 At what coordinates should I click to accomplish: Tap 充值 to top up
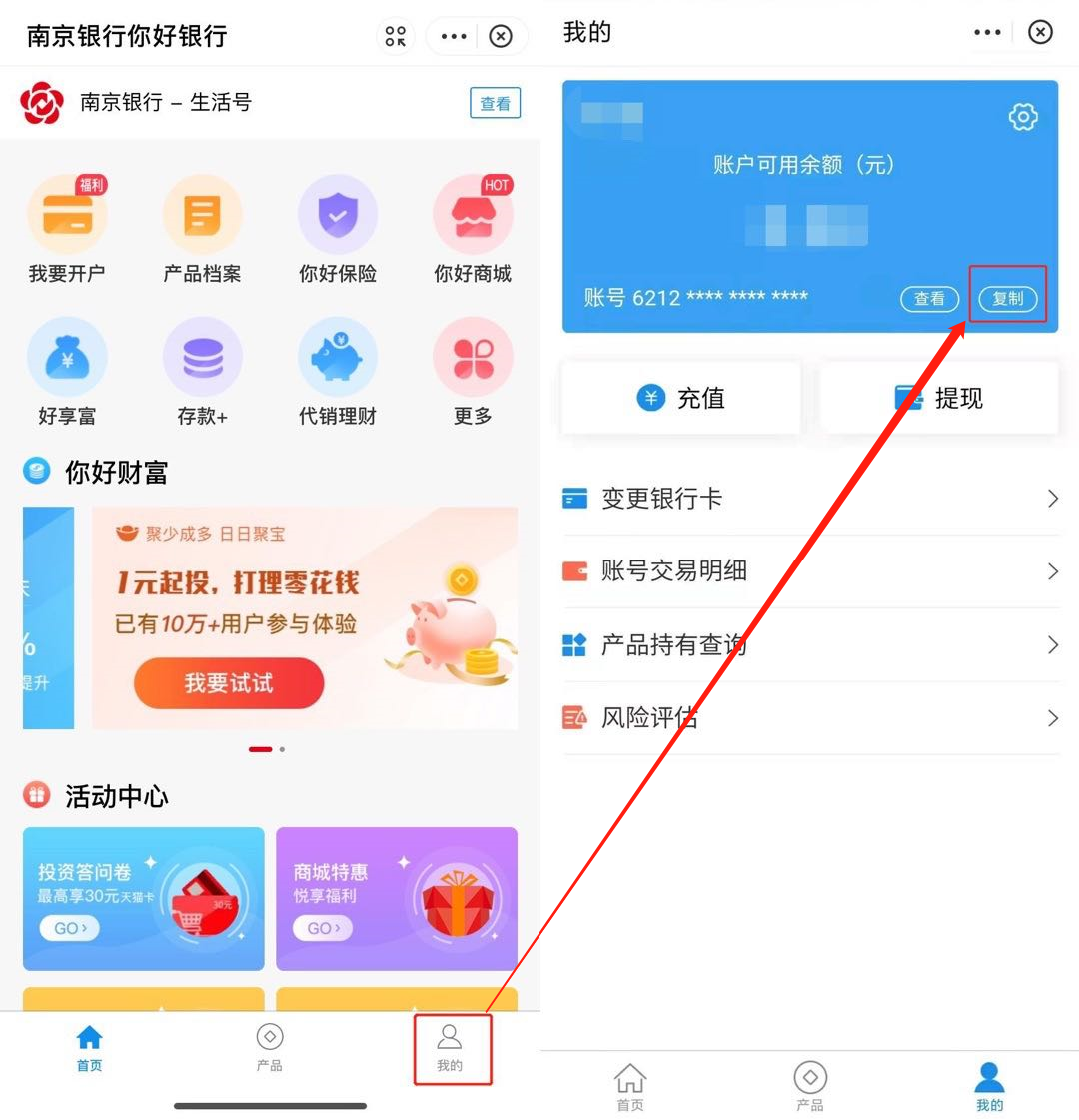pos(681,398)
